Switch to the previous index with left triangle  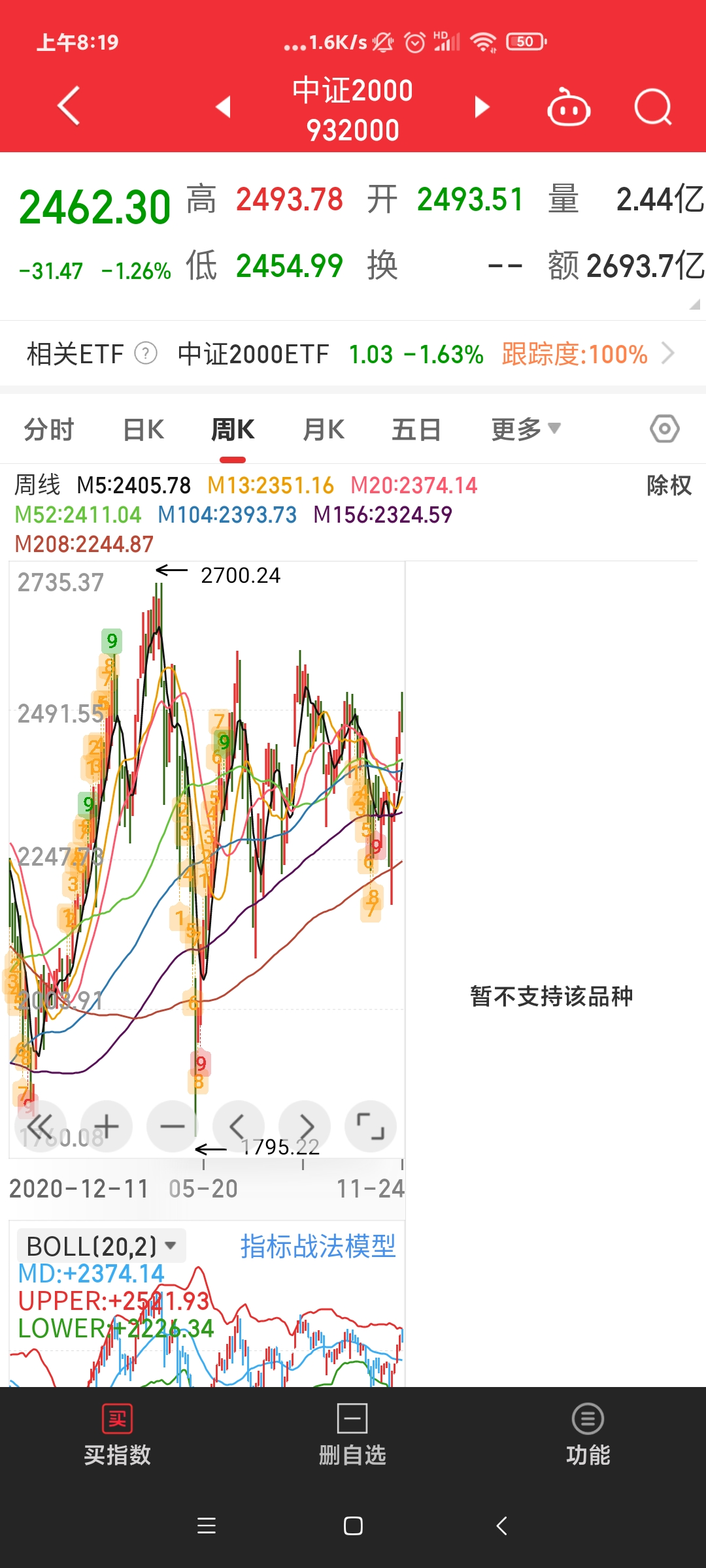[x=224, y=106]
